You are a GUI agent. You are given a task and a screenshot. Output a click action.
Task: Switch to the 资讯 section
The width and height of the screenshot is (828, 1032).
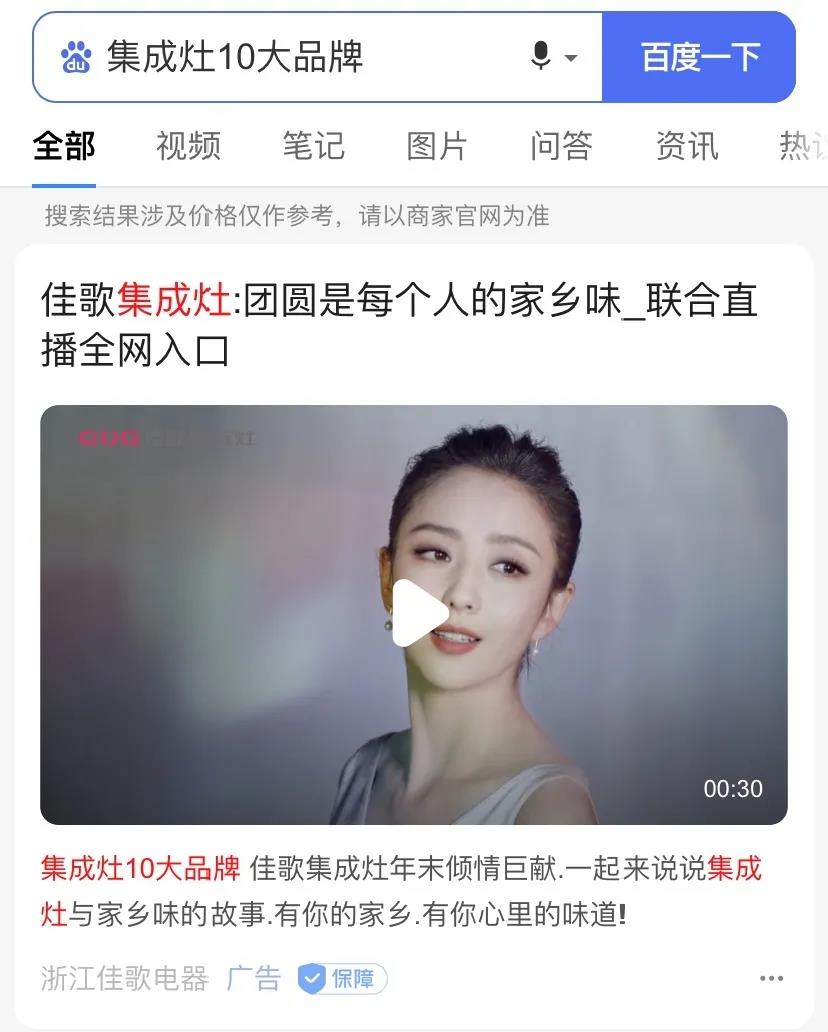[687, 146]
